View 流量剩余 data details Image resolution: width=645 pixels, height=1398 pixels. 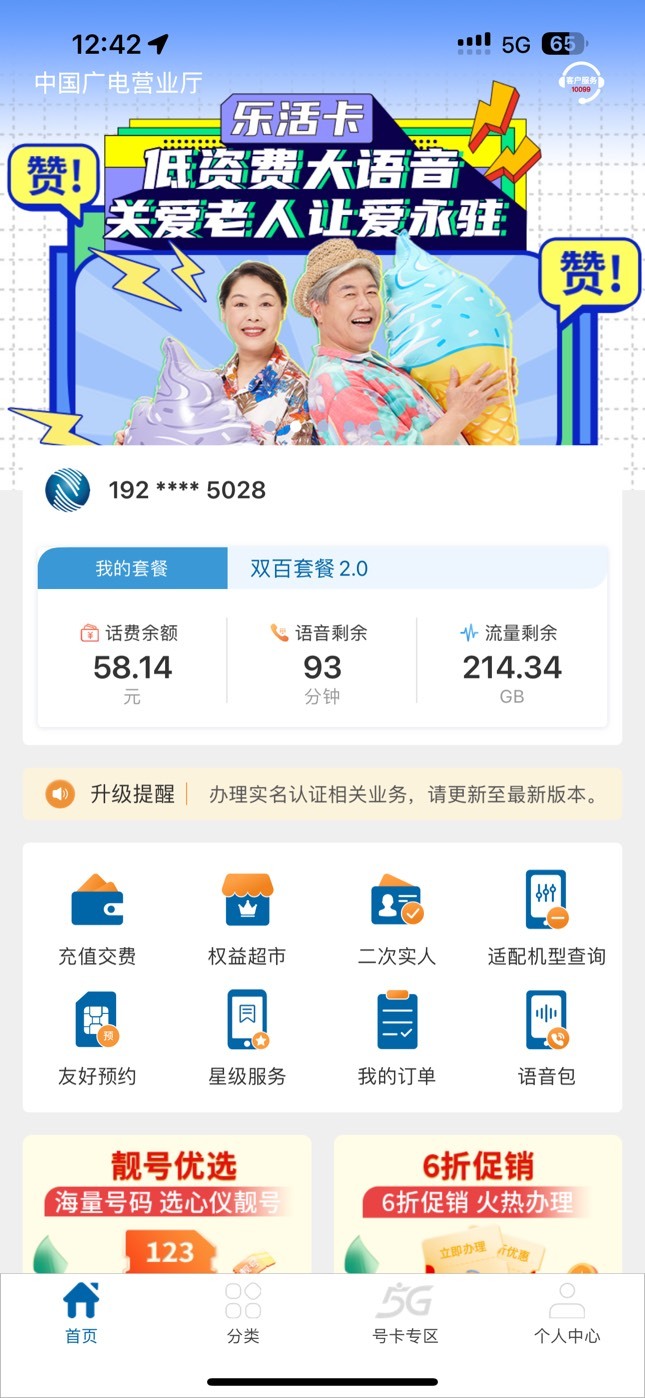tap(511, 664)
